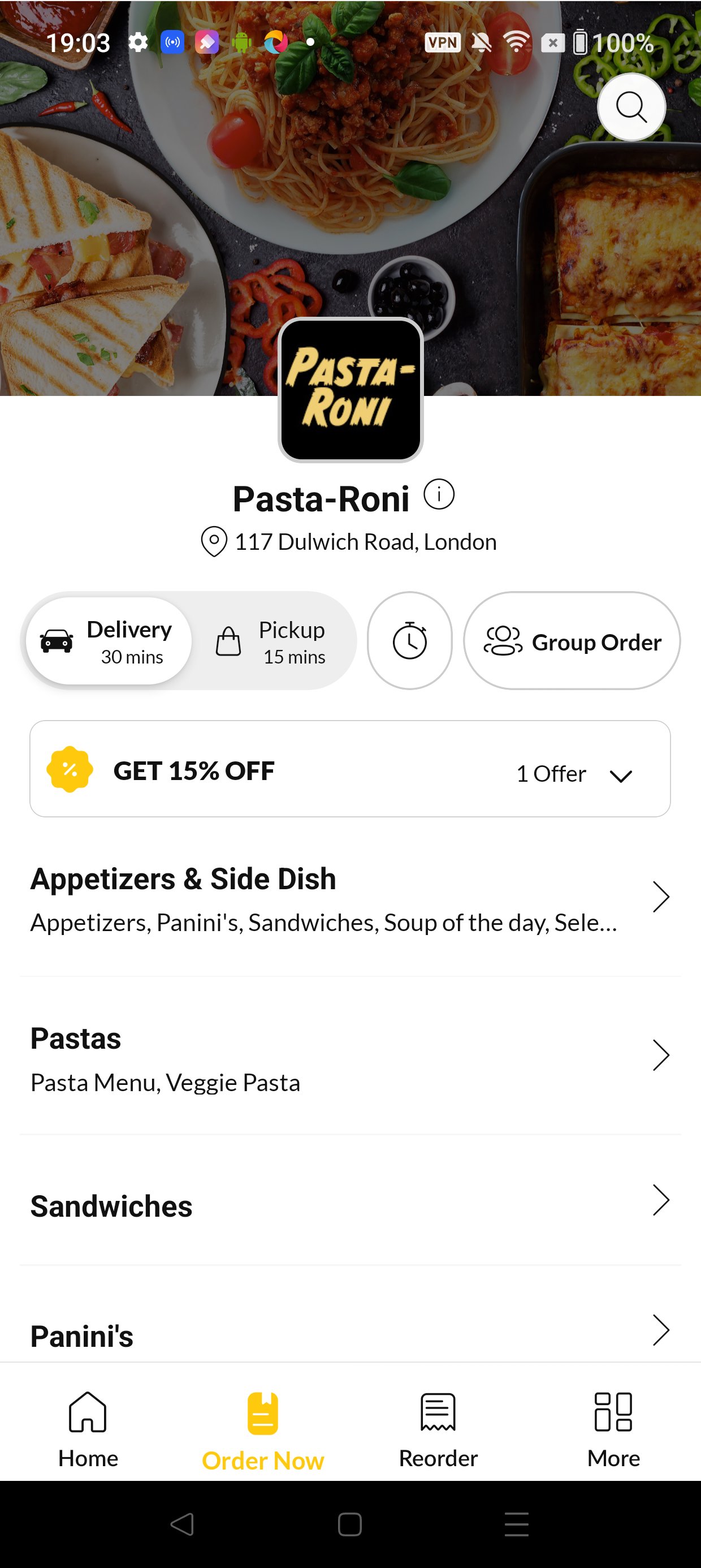View the Panini's category

(350, 1333)
